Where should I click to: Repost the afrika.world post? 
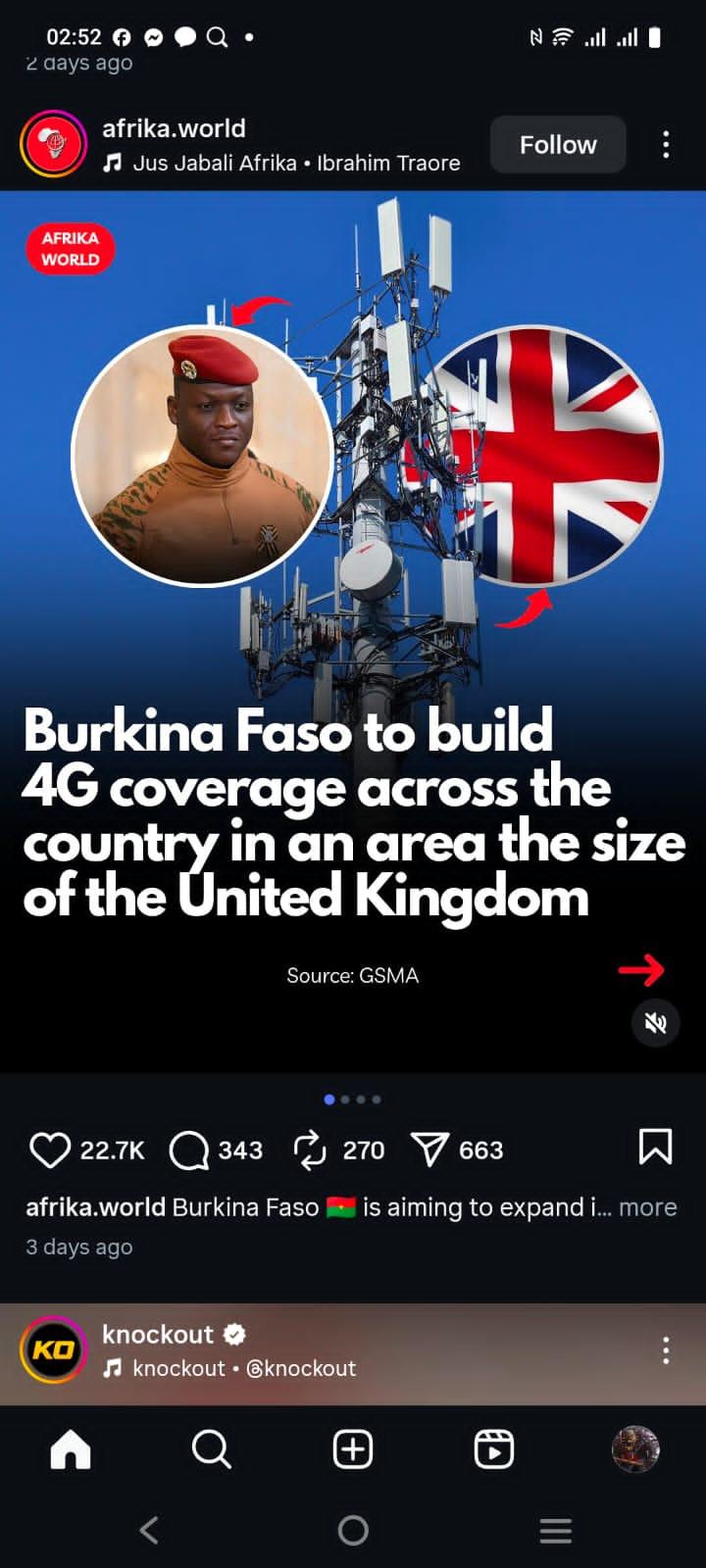pyautogui.click(x=310, y=1150)
